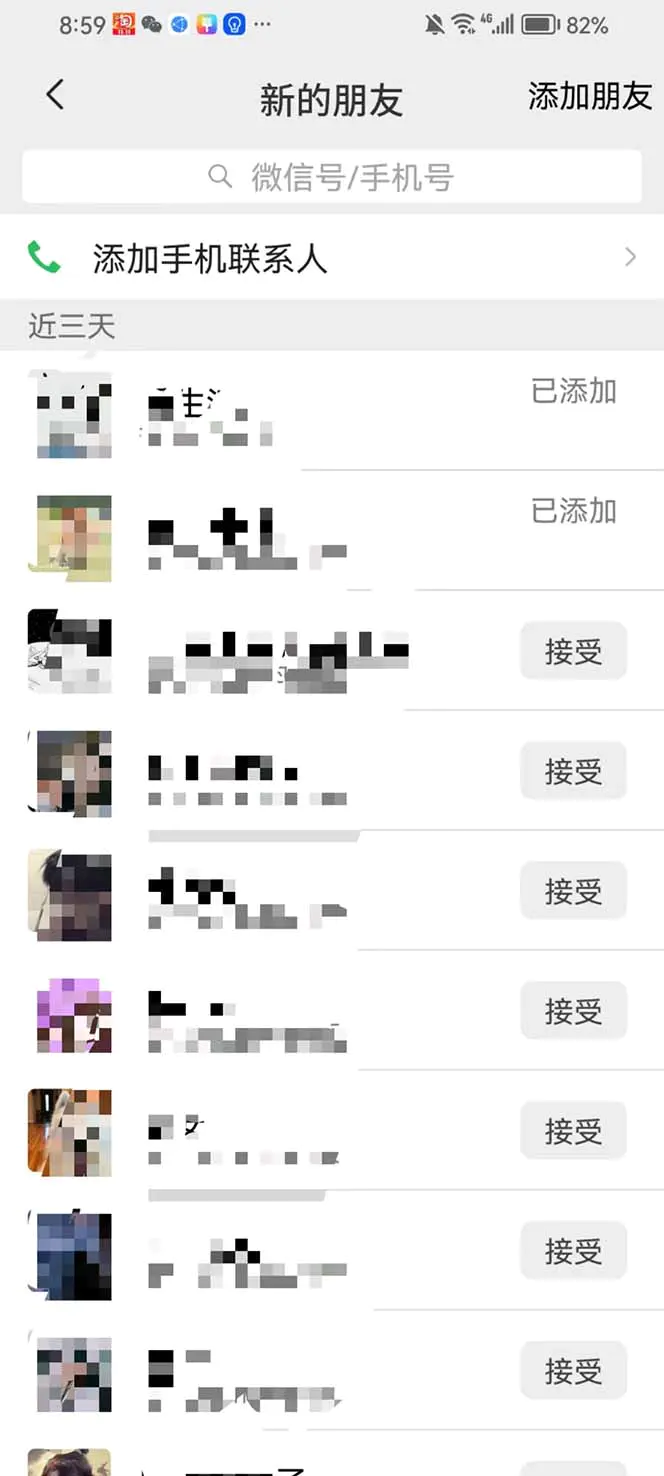664x1476 pixels.
Task: Open 添加朋友 in the top bar
Action: pos(589,97)
